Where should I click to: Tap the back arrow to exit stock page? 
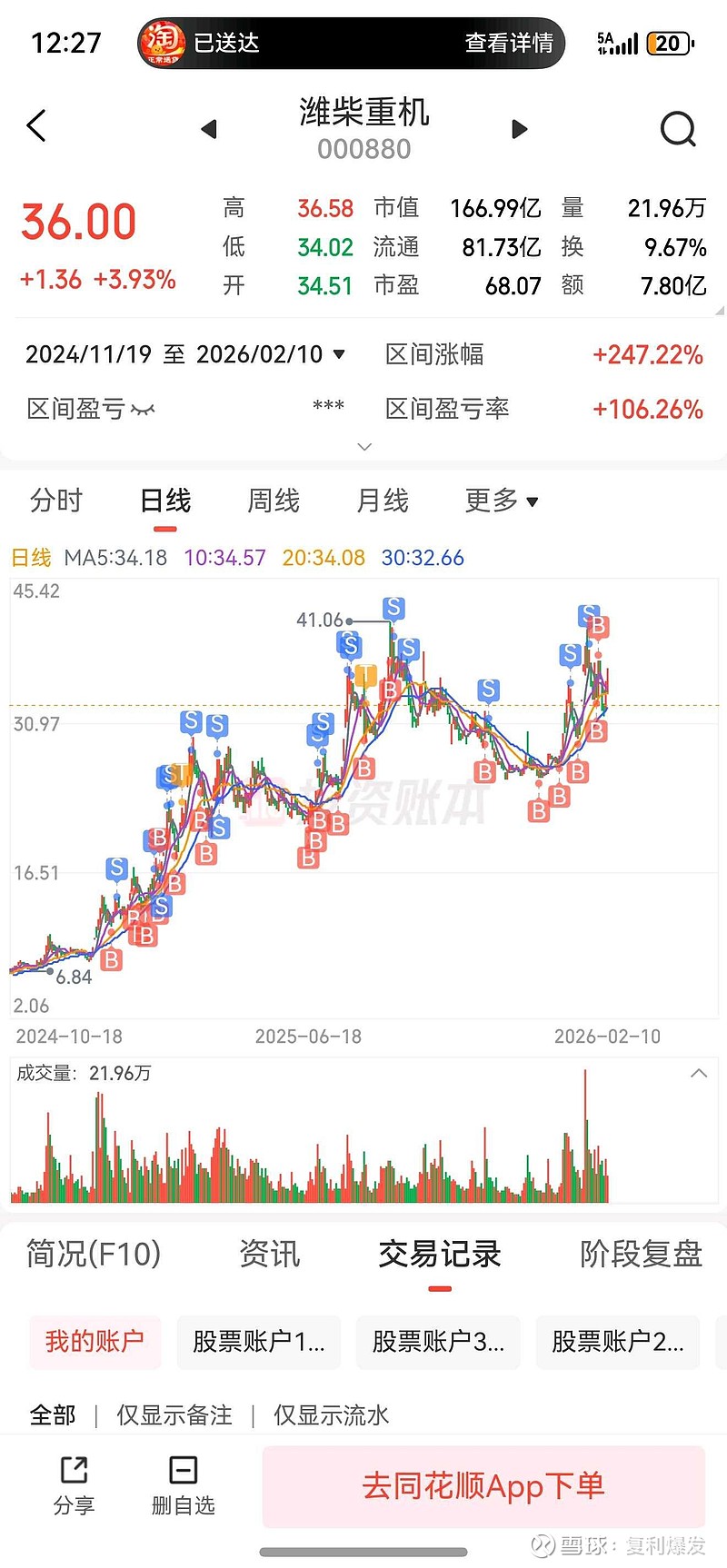(36, 126)
